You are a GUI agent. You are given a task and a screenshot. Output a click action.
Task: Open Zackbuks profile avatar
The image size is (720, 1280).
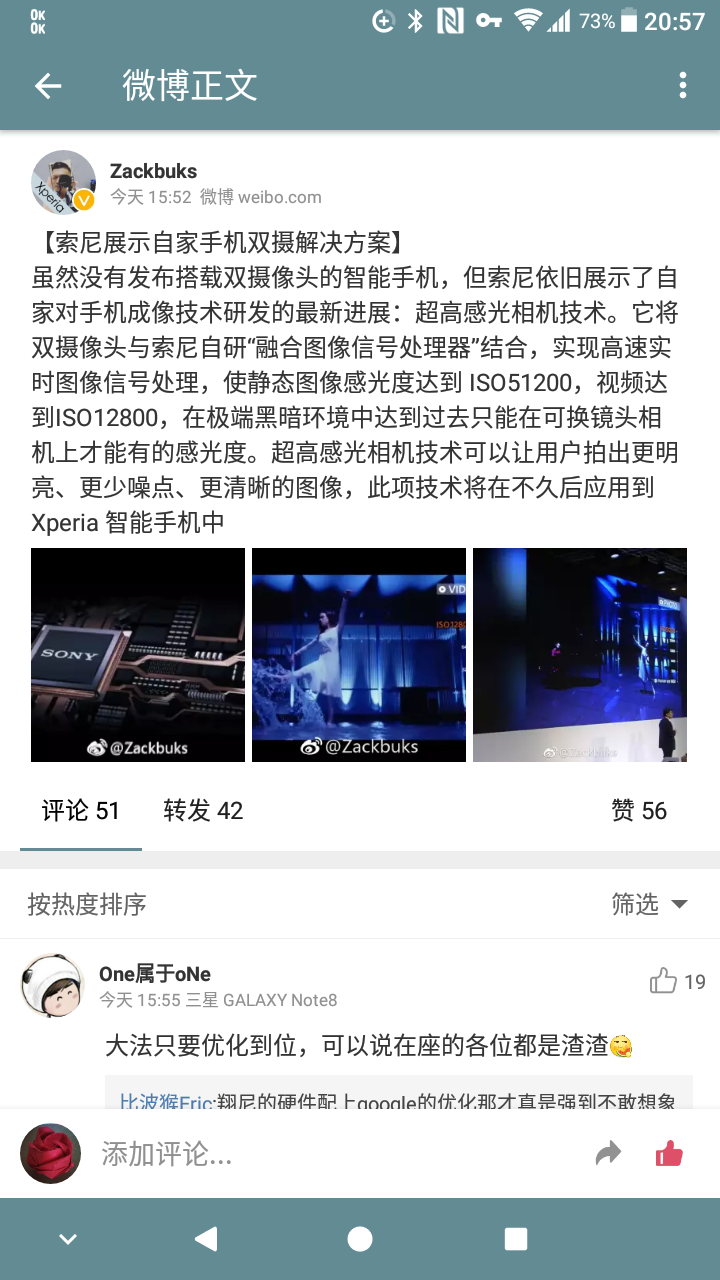tap(64, 182)
